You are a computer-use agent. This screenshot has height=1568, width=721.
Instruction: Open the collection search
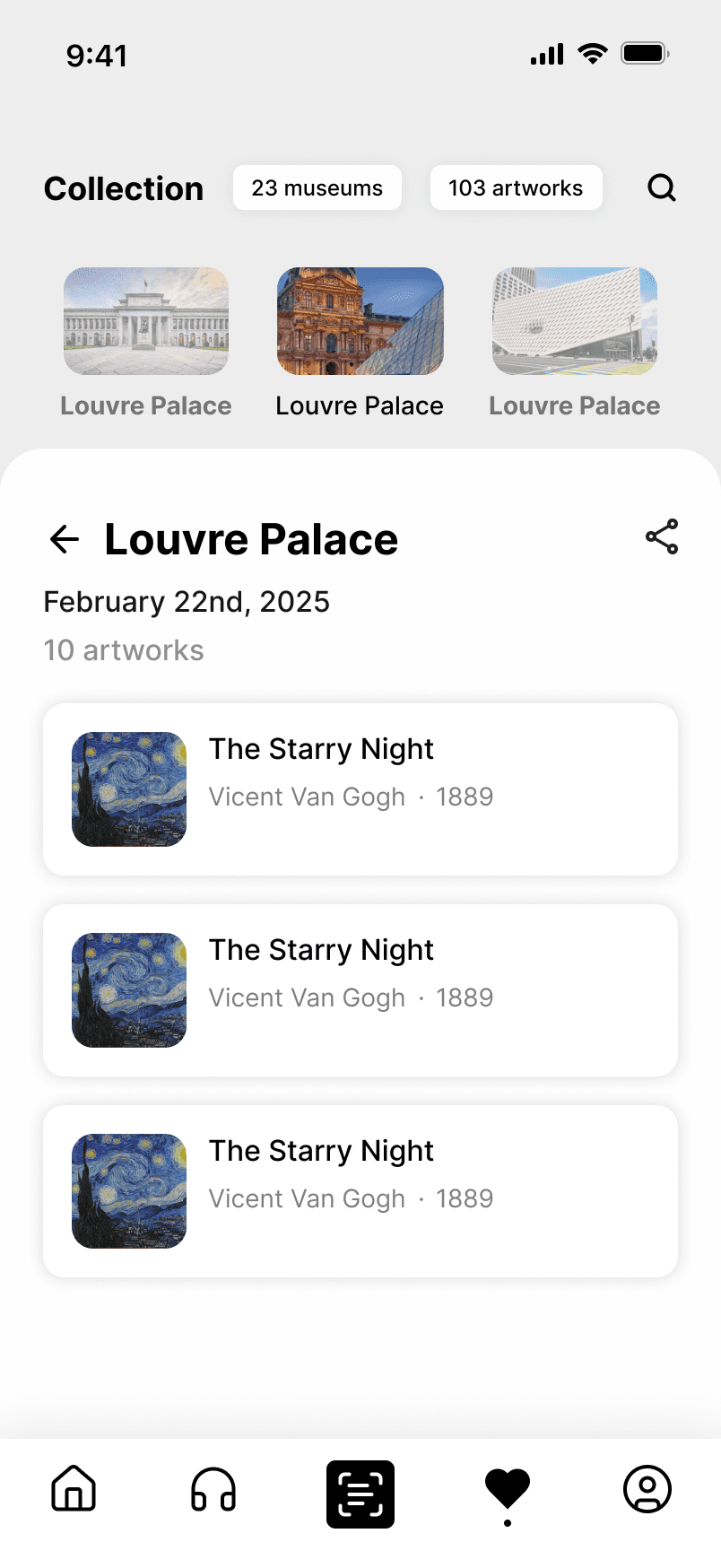pos(662,187)
